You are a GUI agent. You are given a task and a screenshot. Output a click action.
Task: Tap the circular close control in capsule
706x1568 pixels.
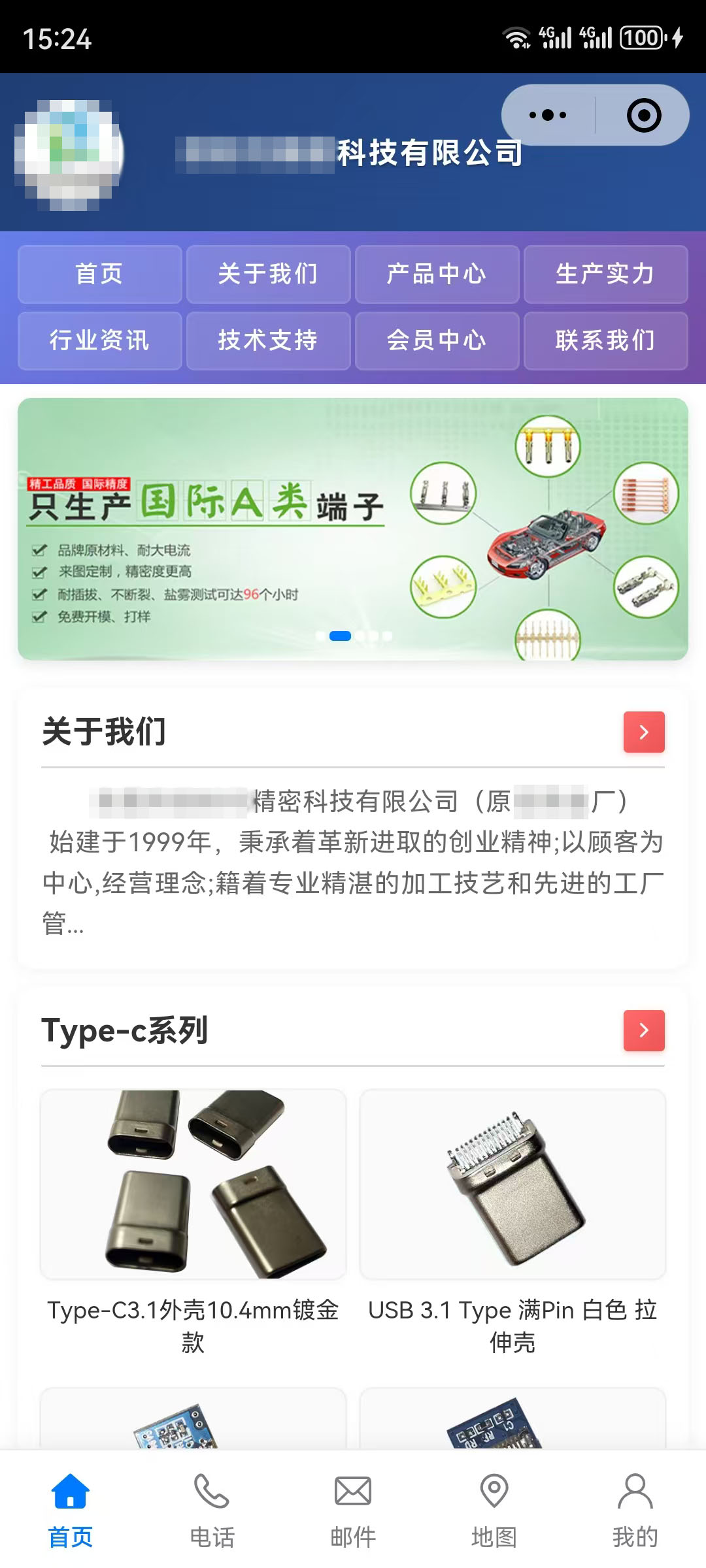[644, 114]
